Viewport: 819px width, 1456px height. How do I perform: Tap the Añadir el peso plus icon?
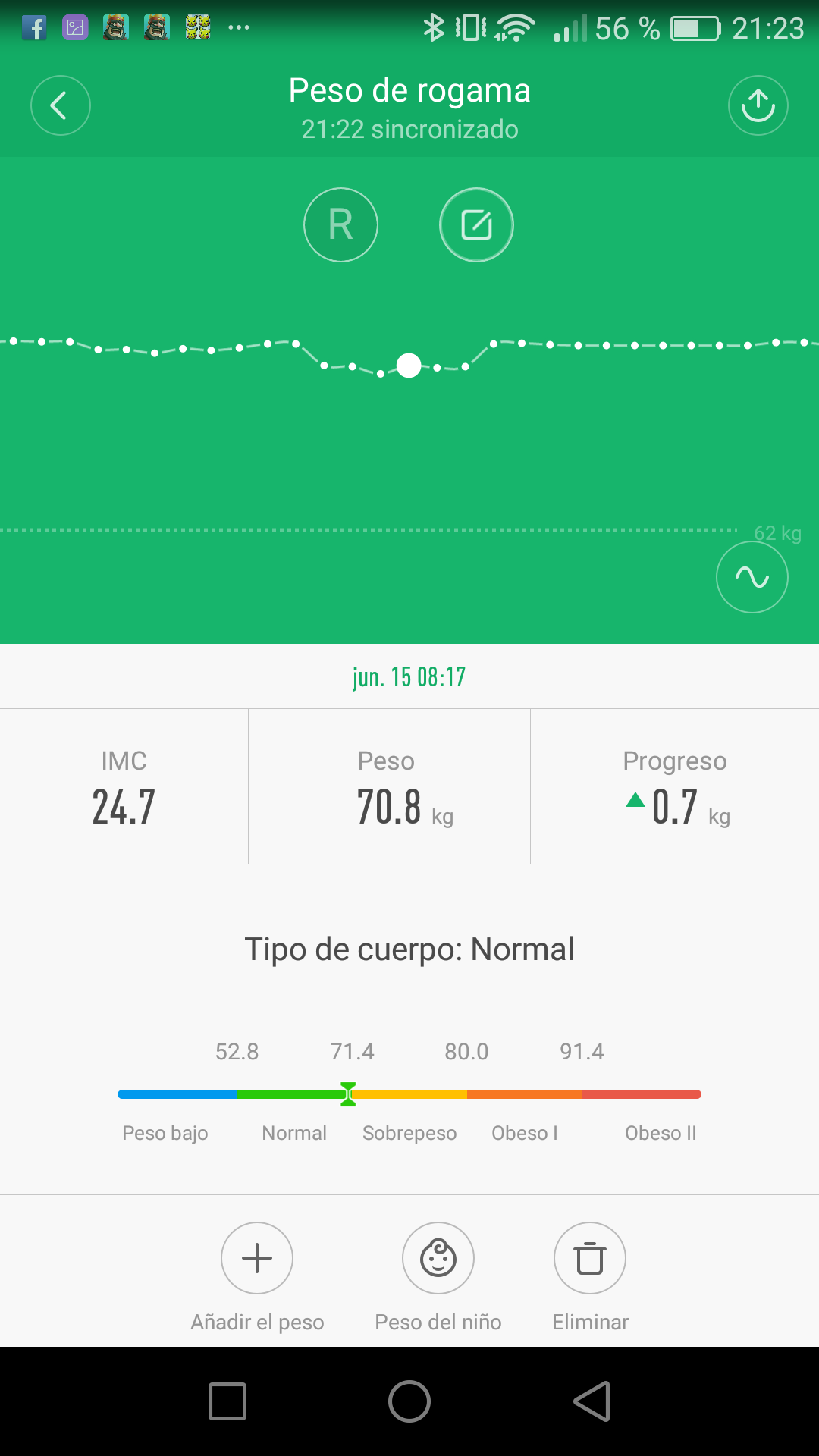pos(256,1257)
